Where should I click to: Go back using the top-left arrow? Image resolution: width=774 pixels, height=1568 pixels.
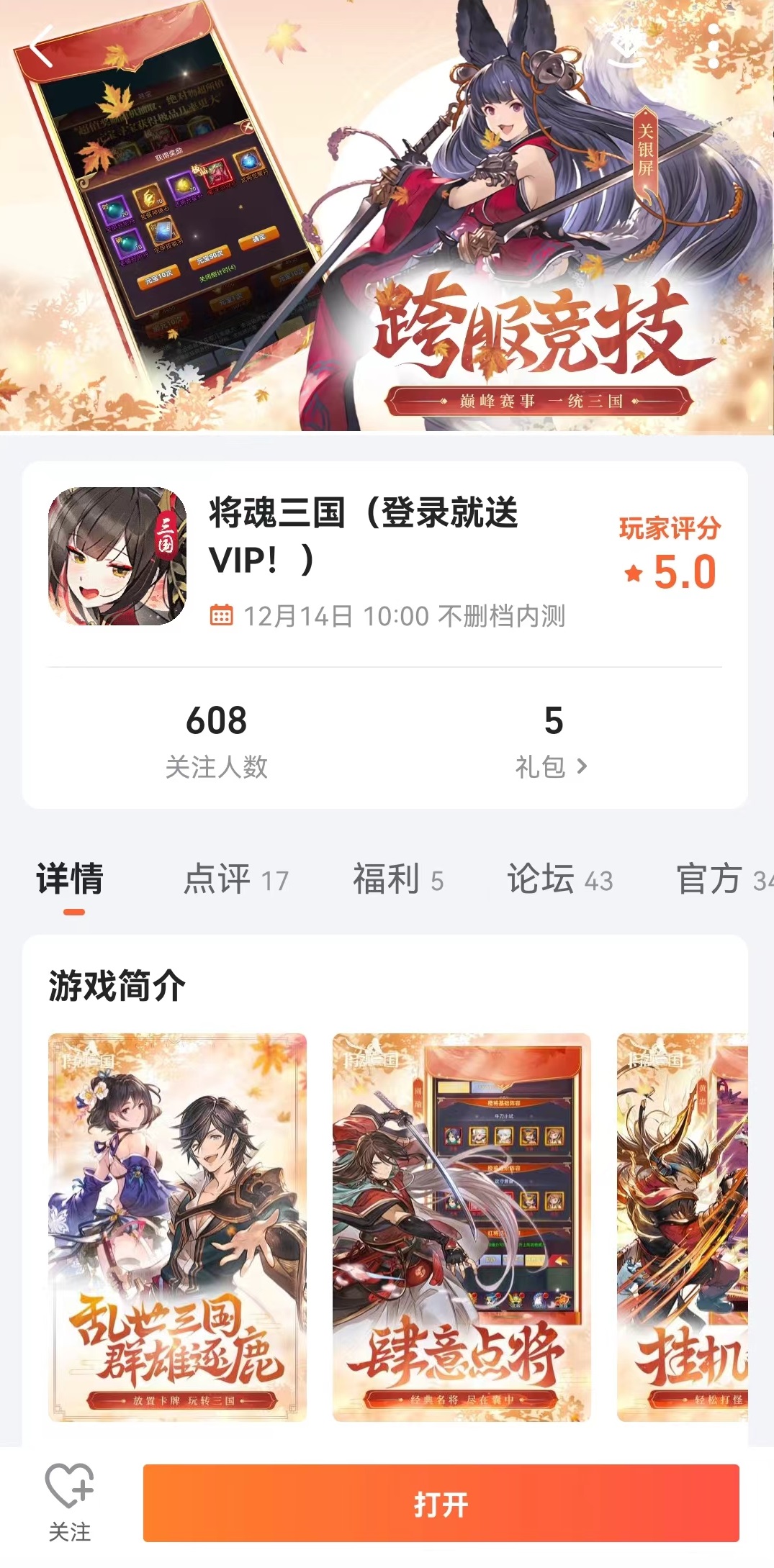coord(43,46)
